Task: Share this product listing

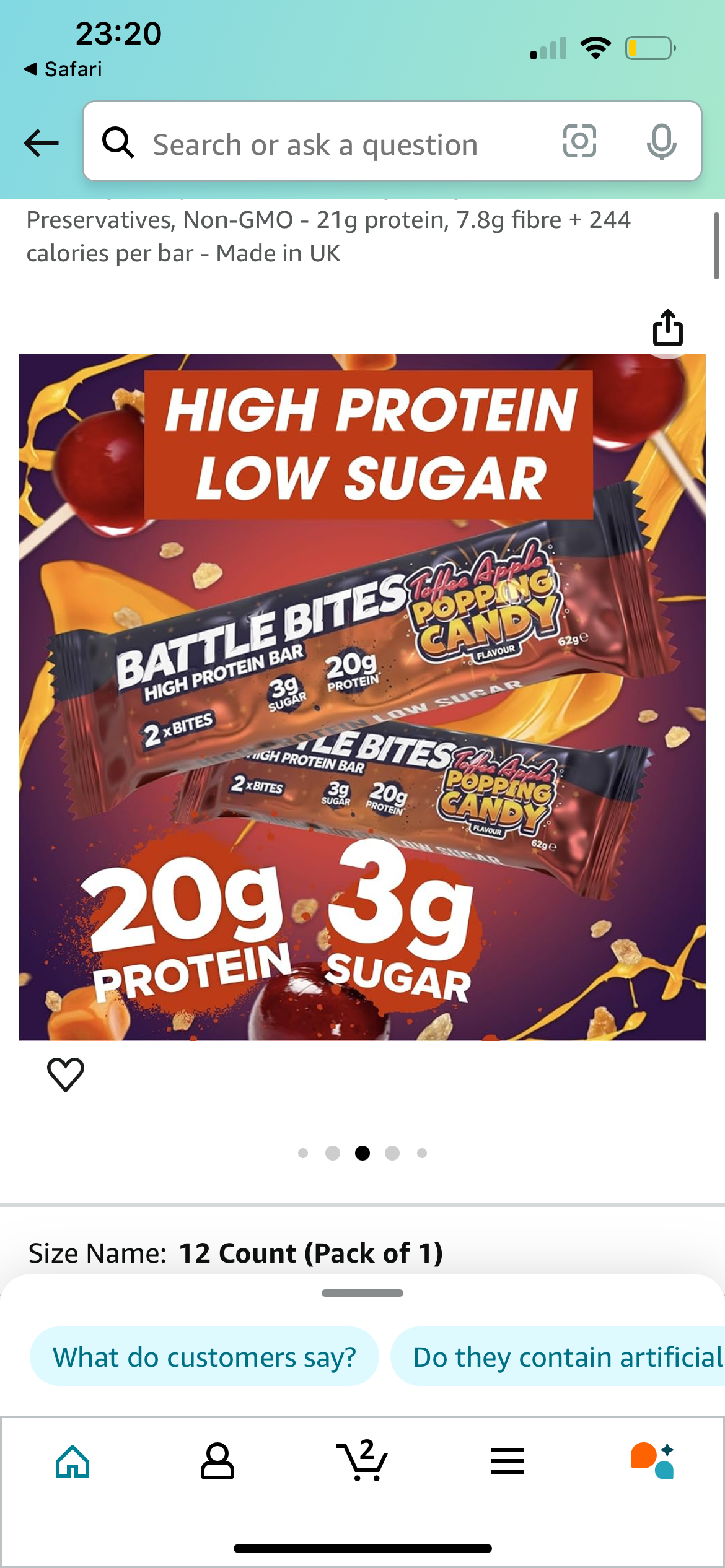Action: (x=667, y=328)
